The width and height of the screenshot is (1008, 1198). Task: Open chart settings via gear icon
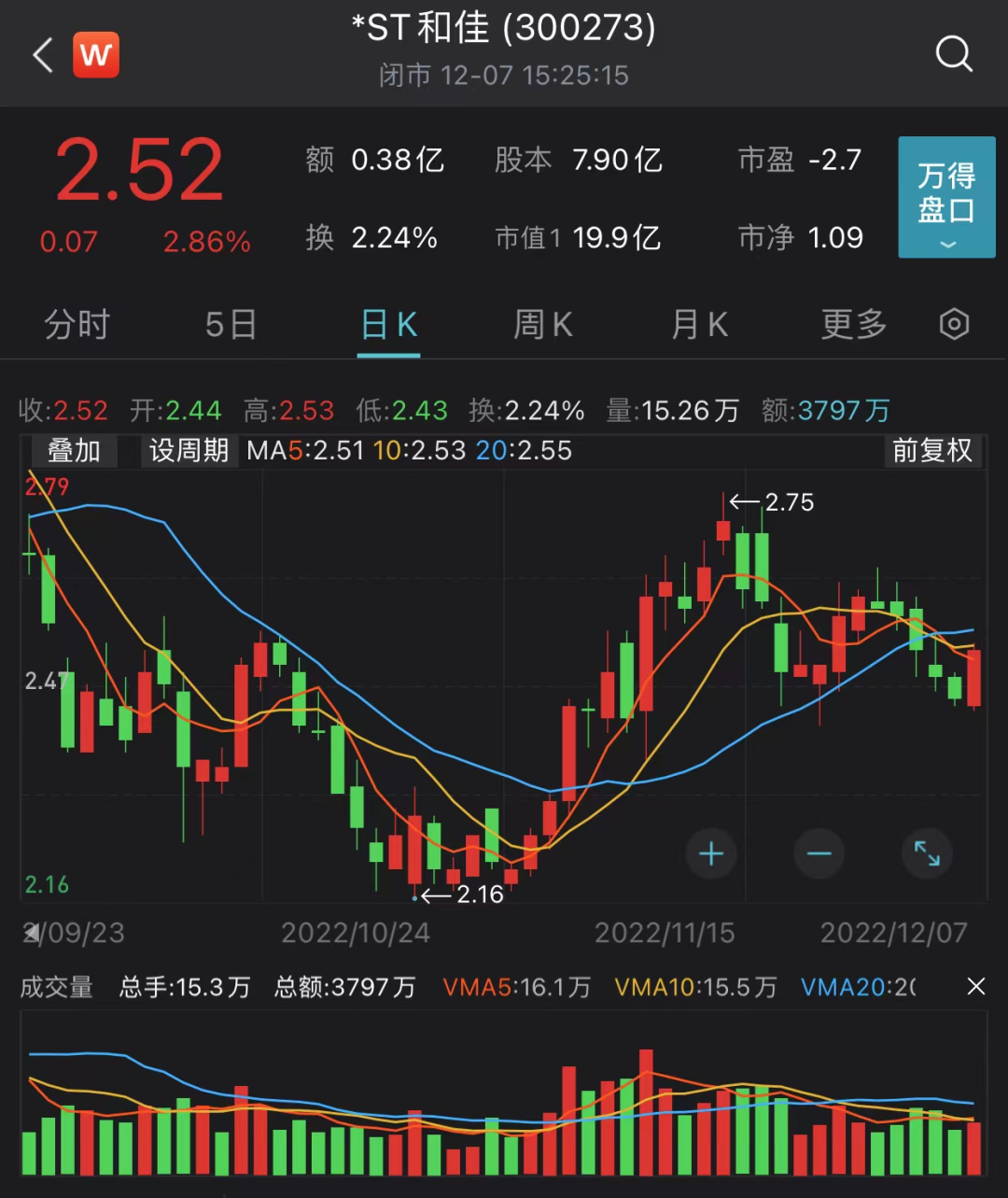[x=953, y=324]
